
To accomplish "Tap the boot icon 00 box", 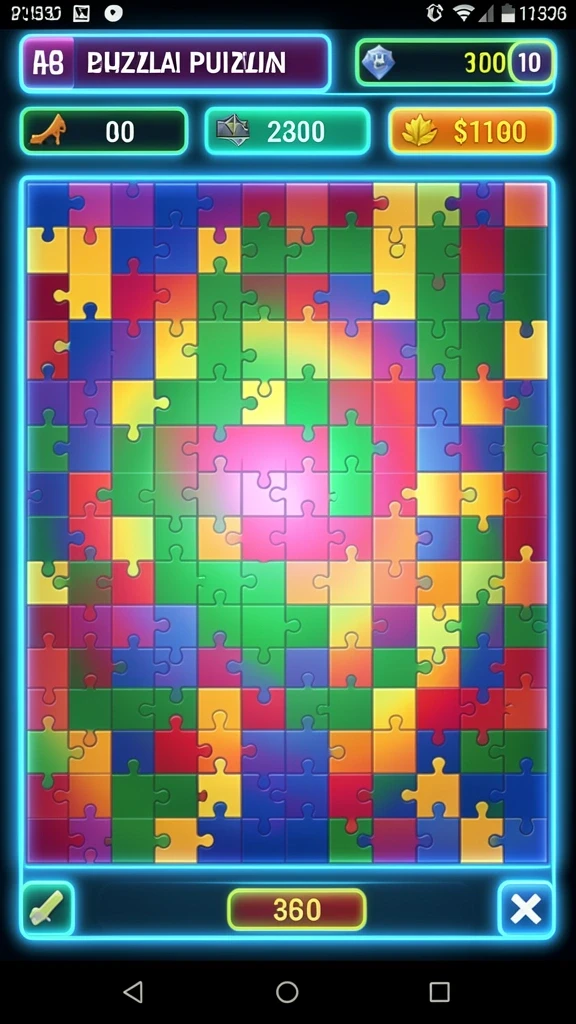I will [x=104, y=131].
